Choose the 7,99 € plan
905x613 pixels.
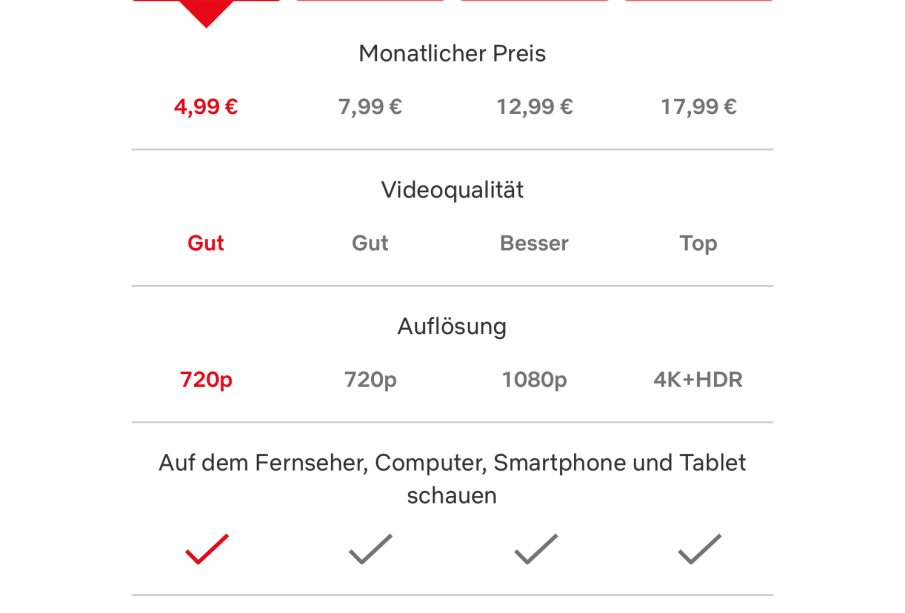click(x=370, y=107)
